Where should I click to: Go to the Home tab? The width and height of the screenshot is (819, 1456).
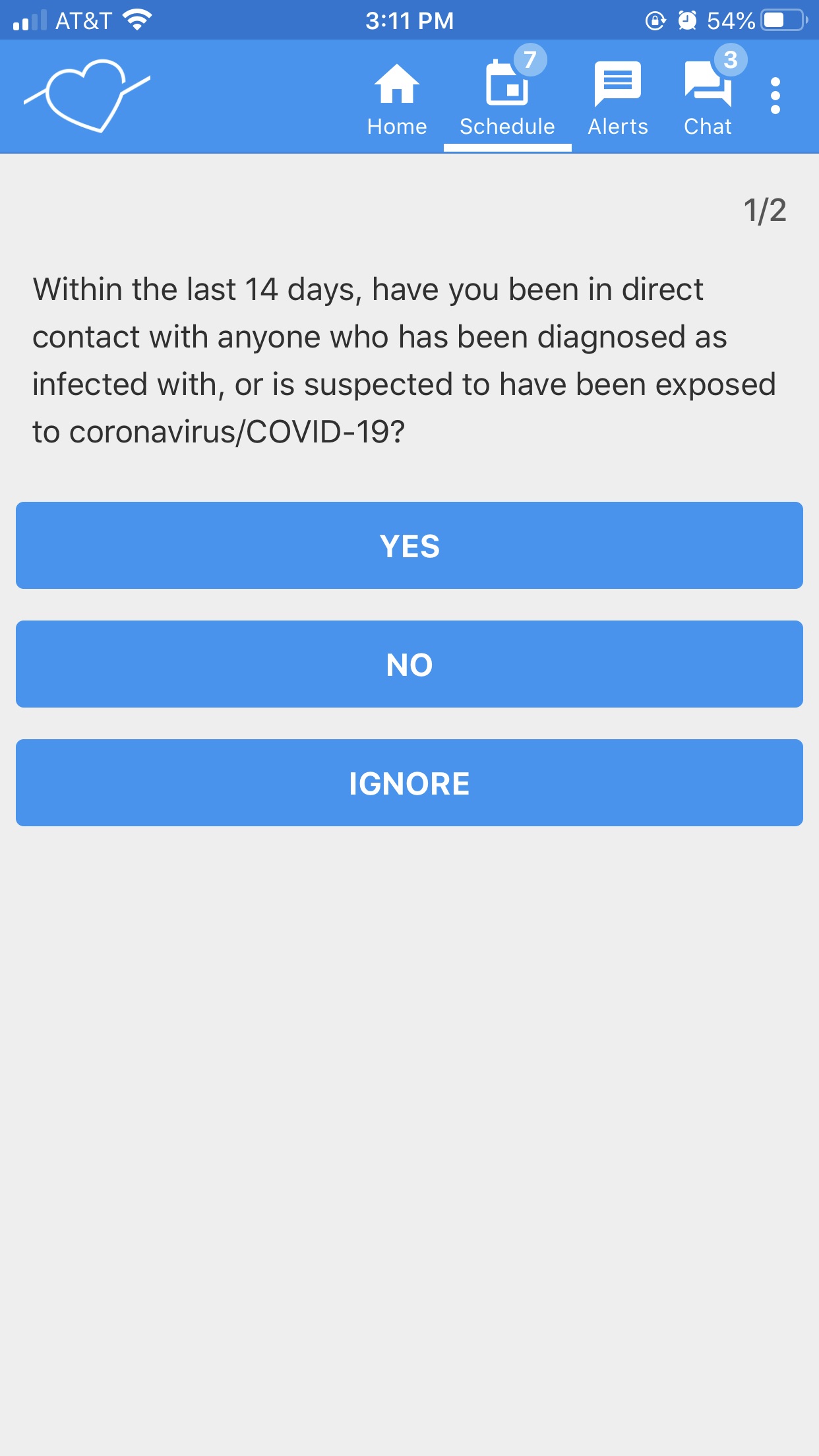[397, 99]
